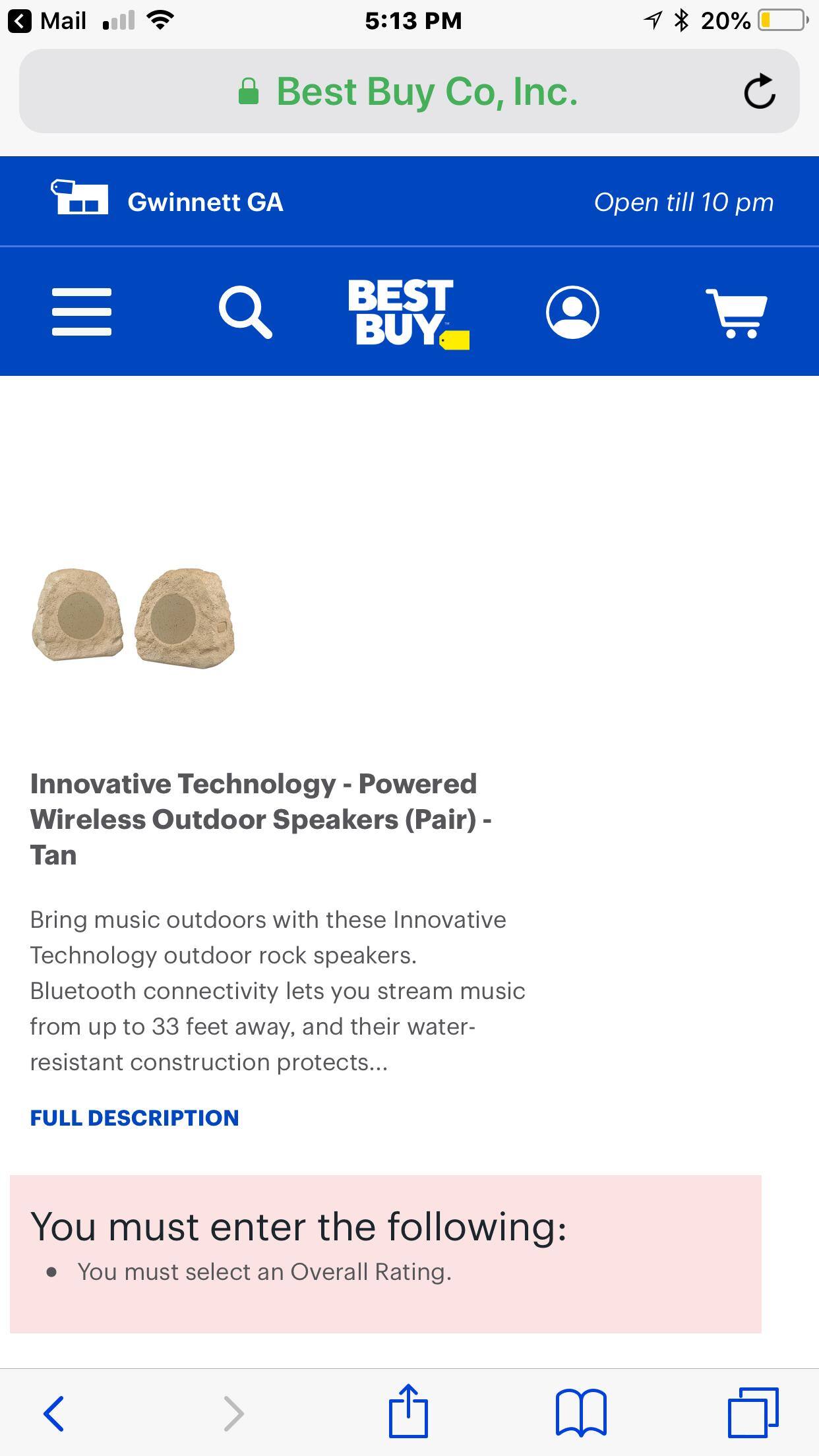Viewport: 819px width, 1456px height.
Task: Reload the page
Action: (x=759, y=91)
